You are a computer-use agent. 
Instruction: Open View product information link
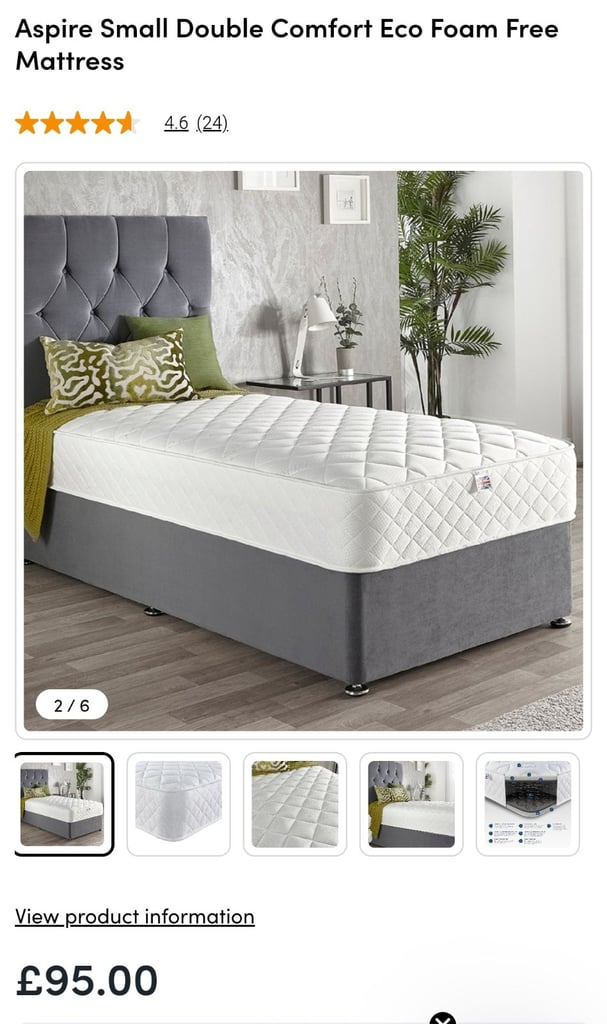click(135, 916)
